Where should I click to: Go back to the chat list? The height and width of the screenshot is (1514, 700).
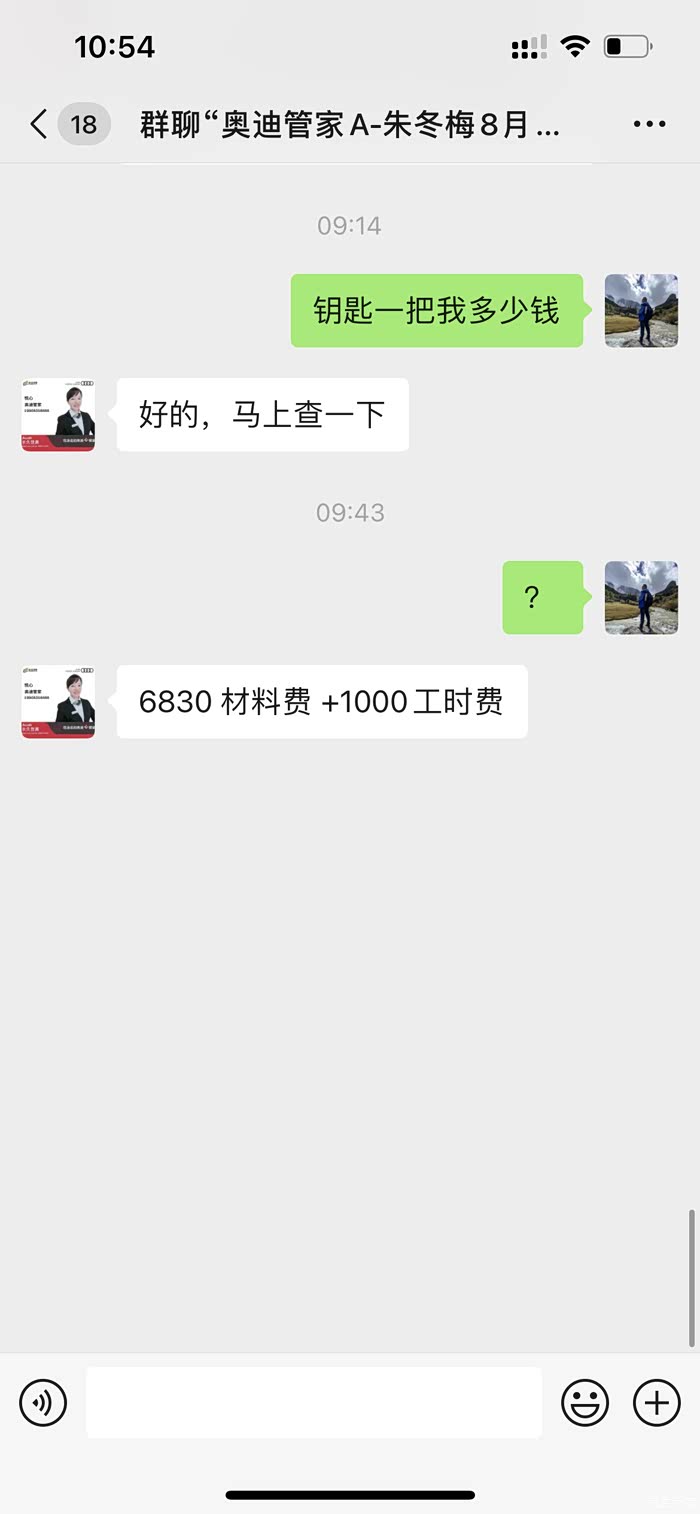click(39, 124)
